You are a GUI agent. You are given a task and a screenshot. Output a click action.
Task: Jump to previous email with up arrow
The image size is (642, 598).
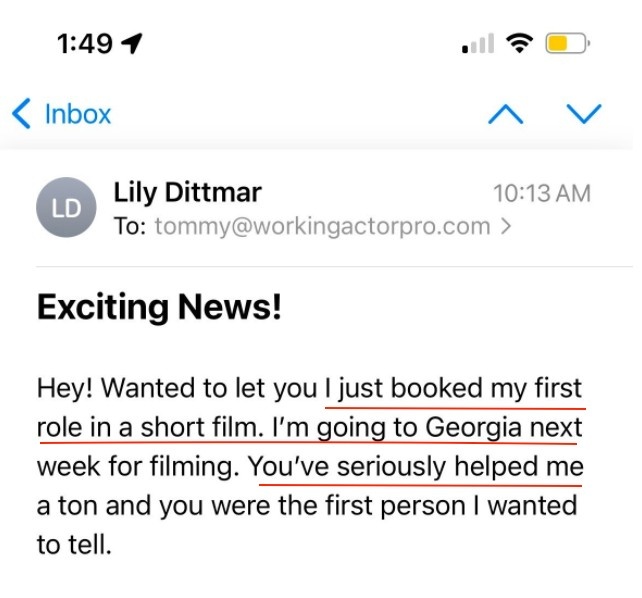506,114
